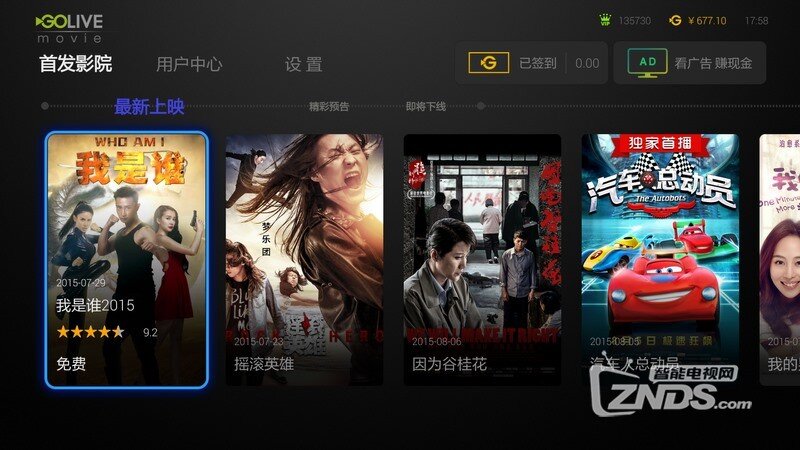Switch to the 用户中心 tab
The image size is (800, 450).
click(x=189, y=64)
